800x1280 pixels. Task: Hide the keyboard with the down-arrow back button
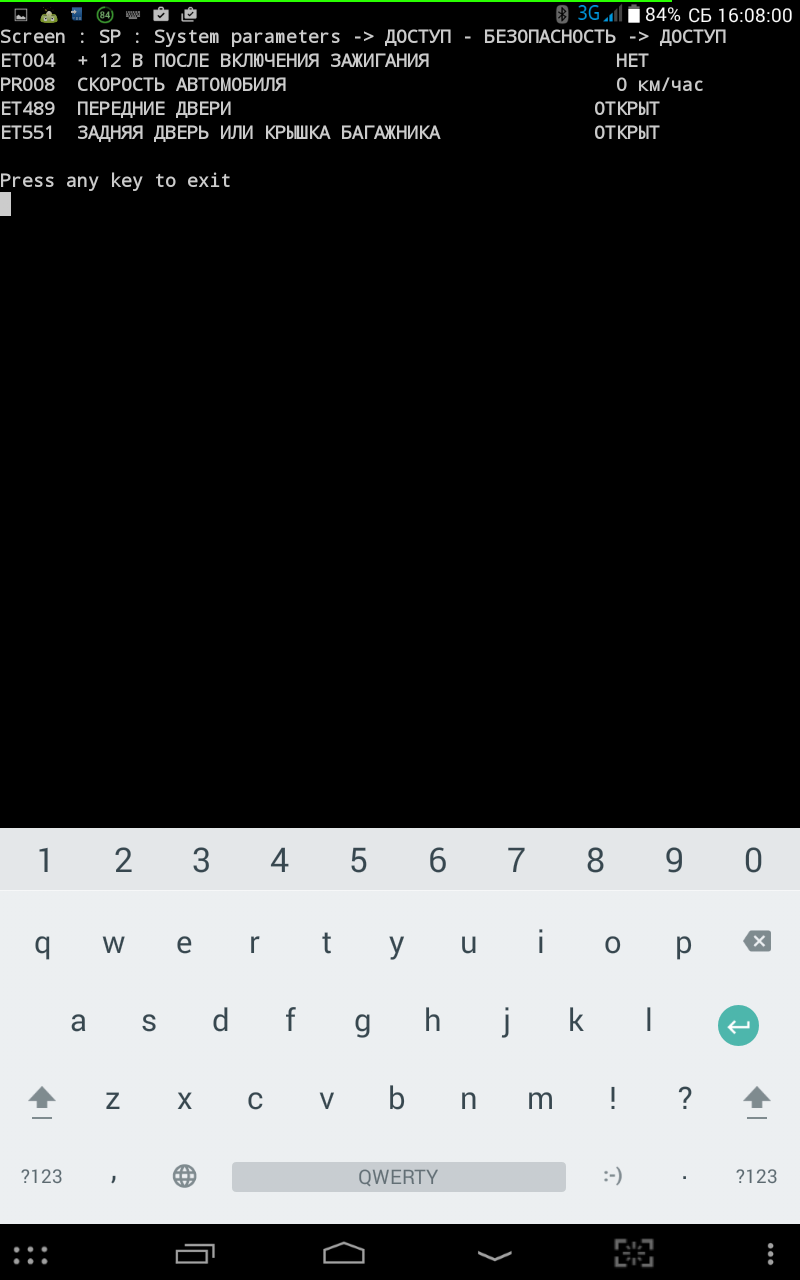(x=494, y=1254)
